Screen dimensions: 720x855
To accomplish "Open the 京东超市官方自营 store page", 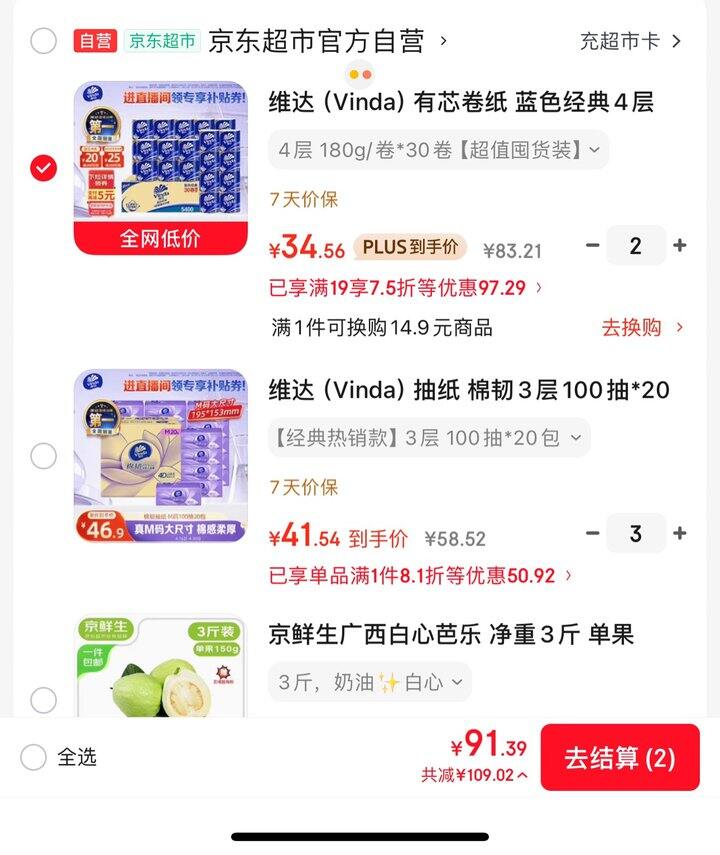I will (x=320, y=40).
